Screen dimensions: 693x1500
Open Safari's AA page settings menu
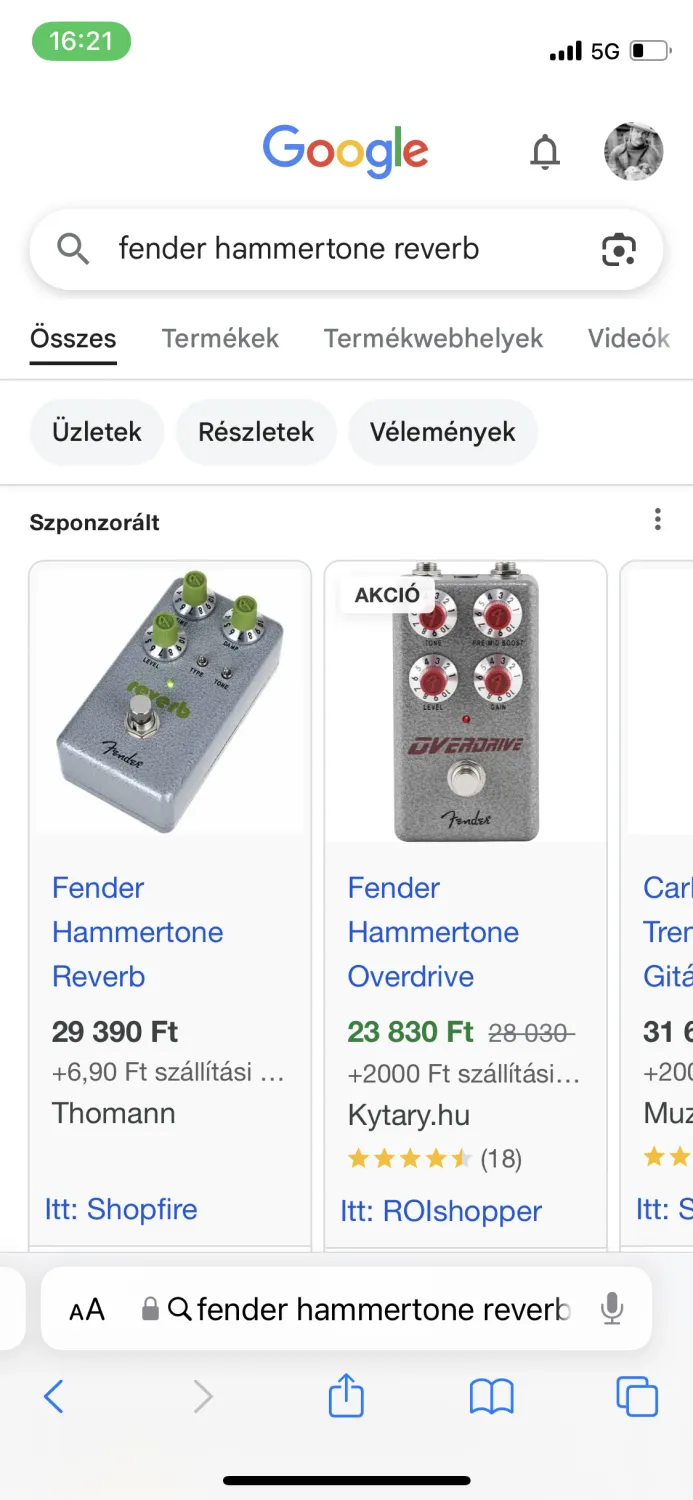coord(87,1309)
